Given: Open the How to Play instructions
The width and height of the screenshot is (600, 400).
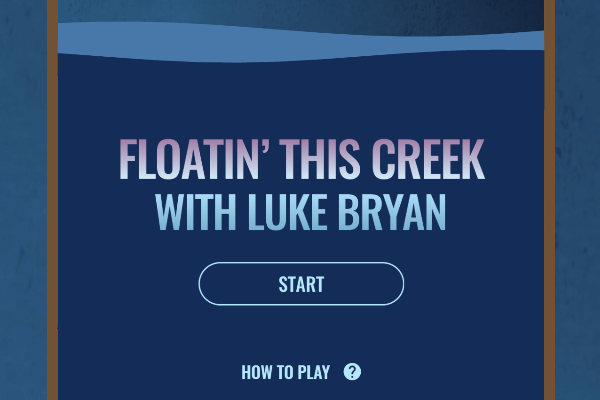Looking at the screenshot, I should (285, 372).
